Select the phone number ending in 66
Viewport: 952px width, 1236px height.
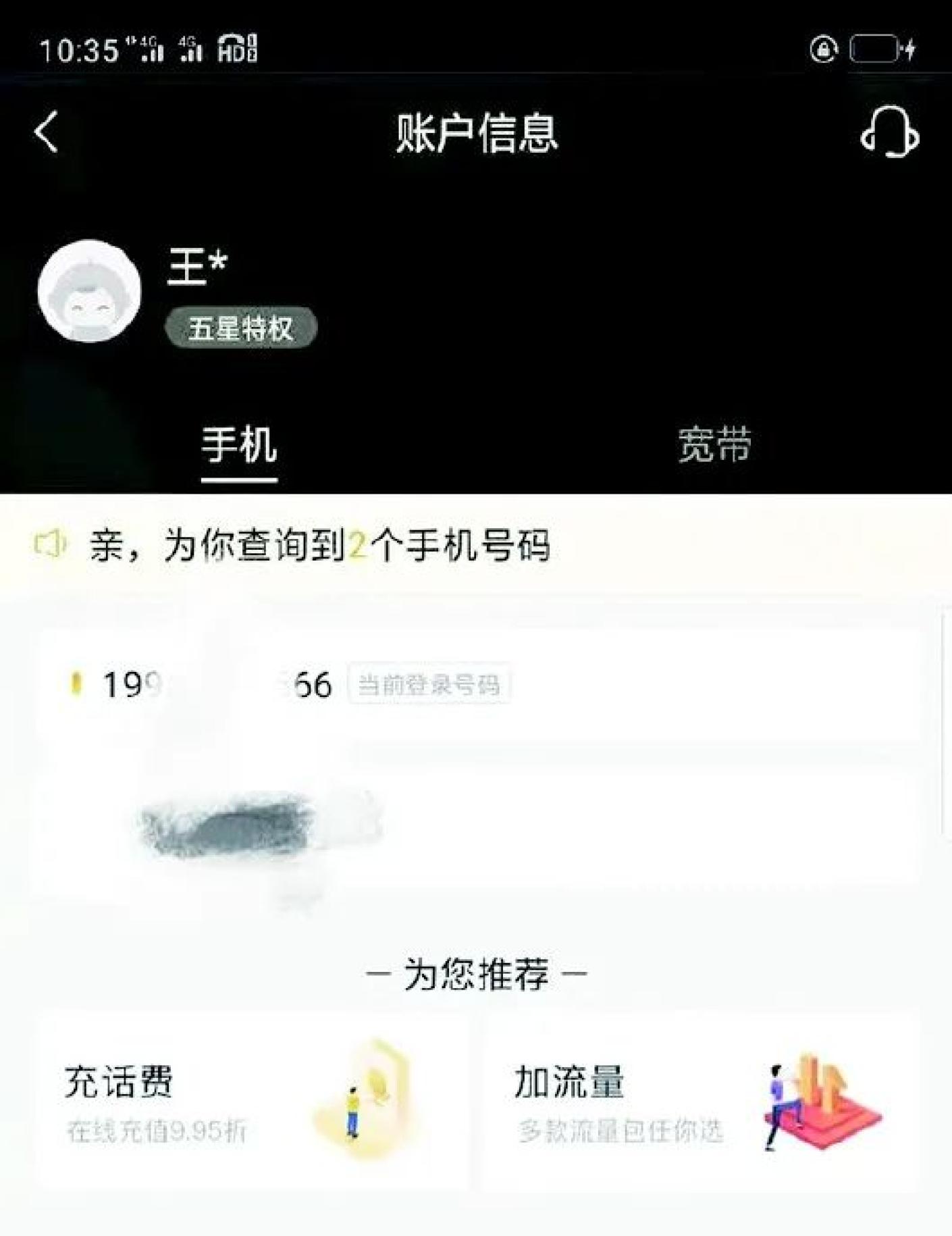(217, 685)
